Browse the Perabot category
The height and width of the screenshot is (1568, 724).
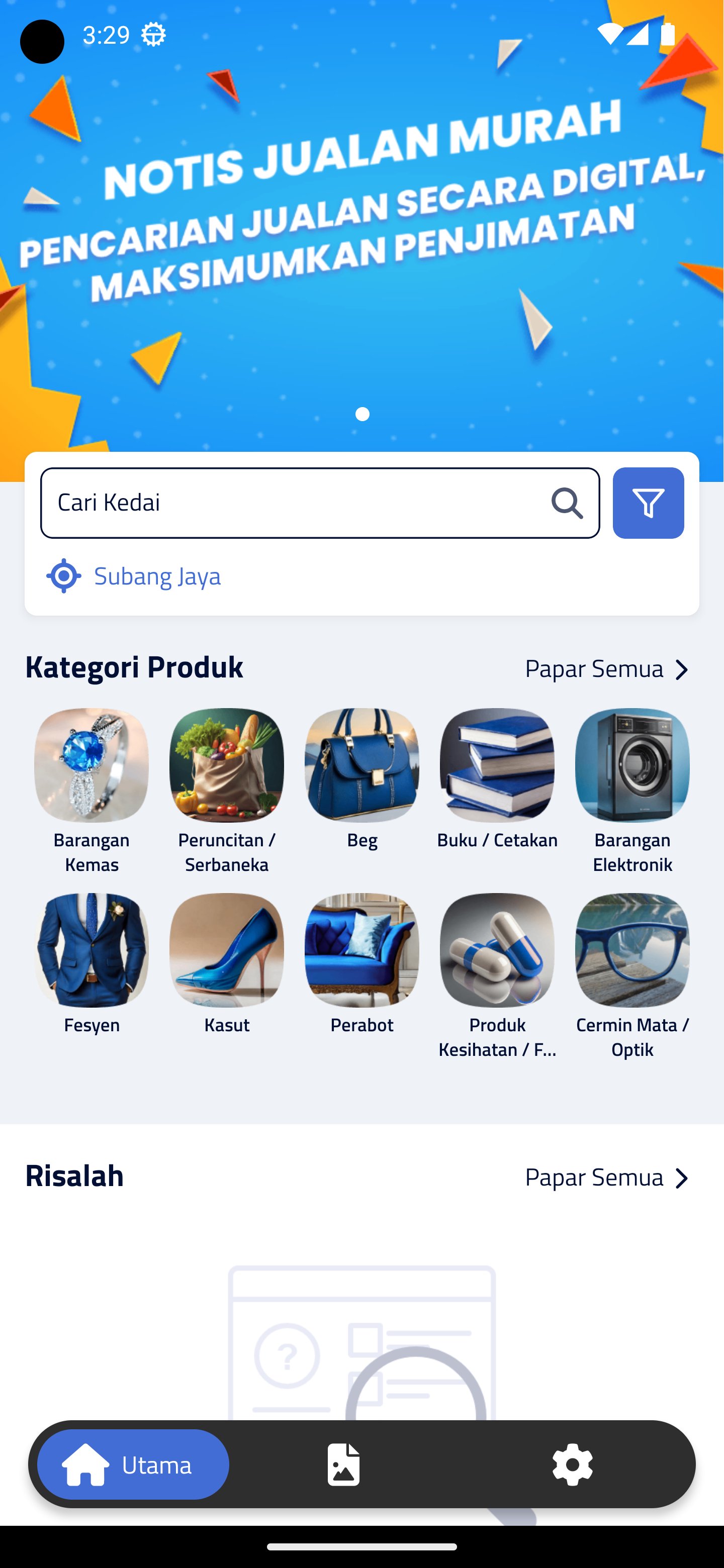361,963
